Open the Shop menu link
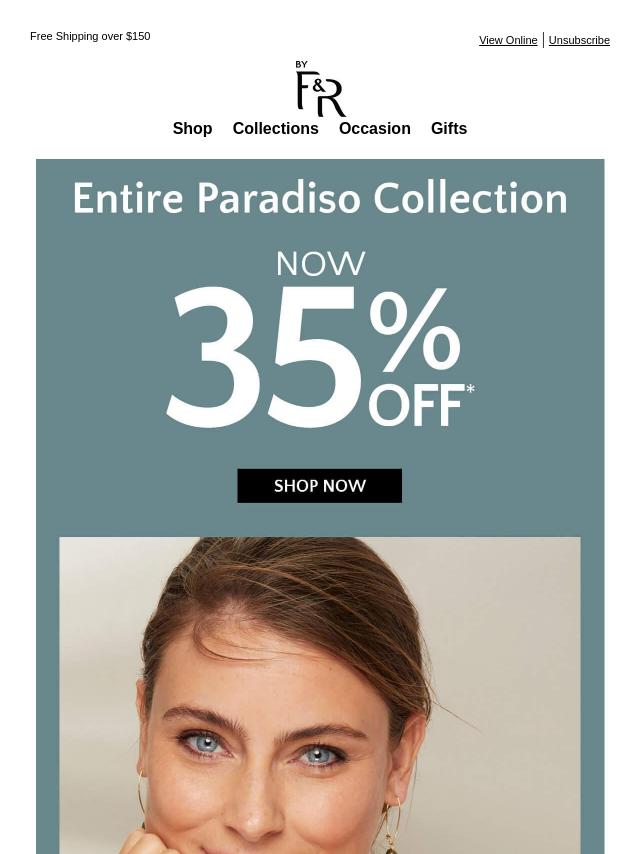The height and width of the screenshot is (854, 640). [x=192, y=128]
